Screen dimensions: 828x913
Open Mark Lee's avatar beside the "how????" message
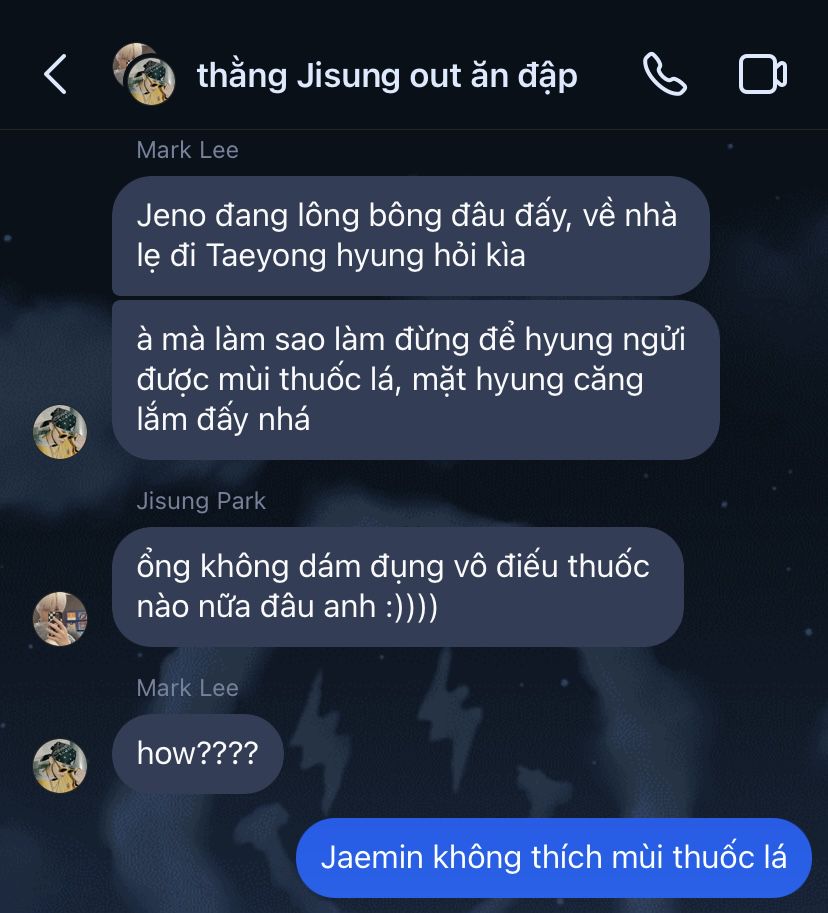(60, 766)
